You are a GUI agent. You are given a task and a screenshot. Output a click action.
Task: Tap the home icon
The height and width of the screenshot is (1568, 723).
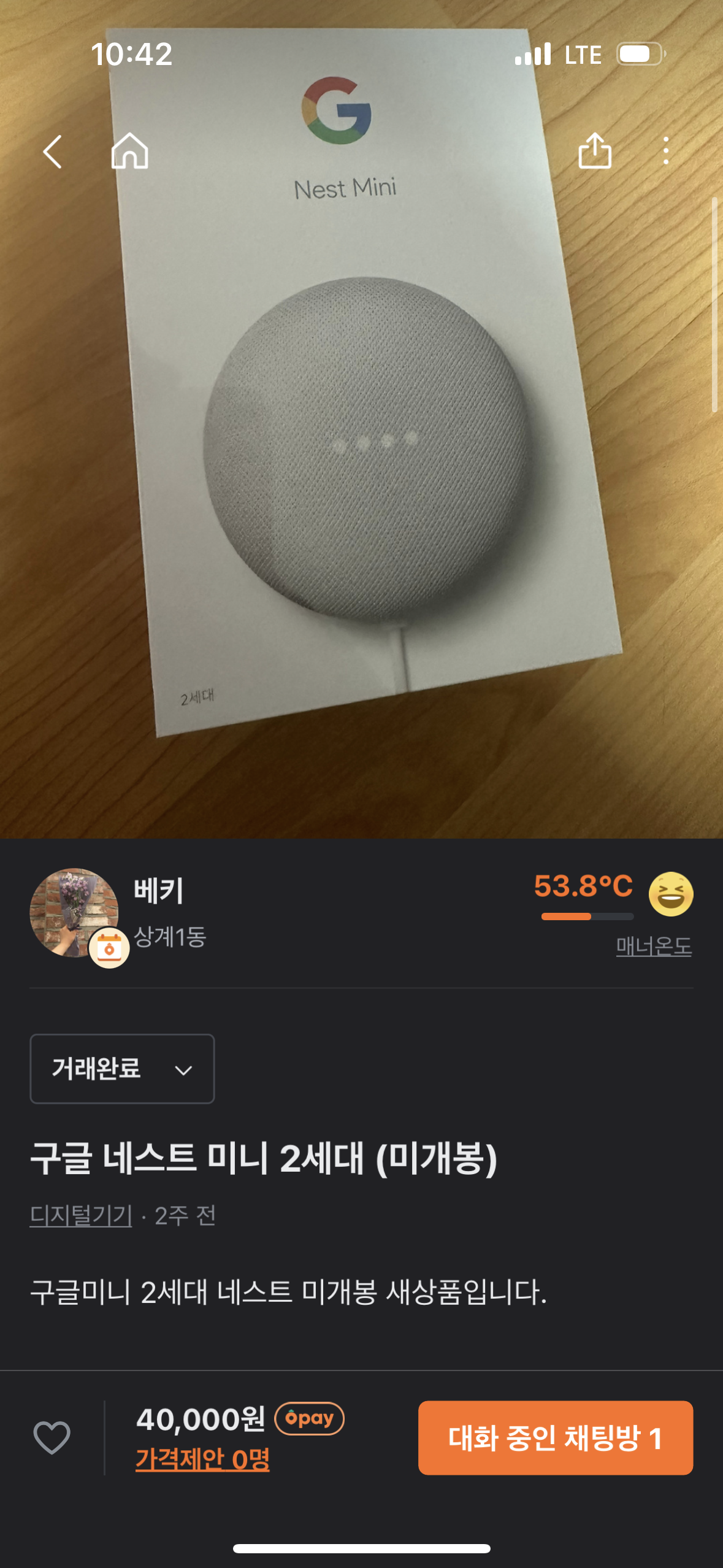coord(130,151)
